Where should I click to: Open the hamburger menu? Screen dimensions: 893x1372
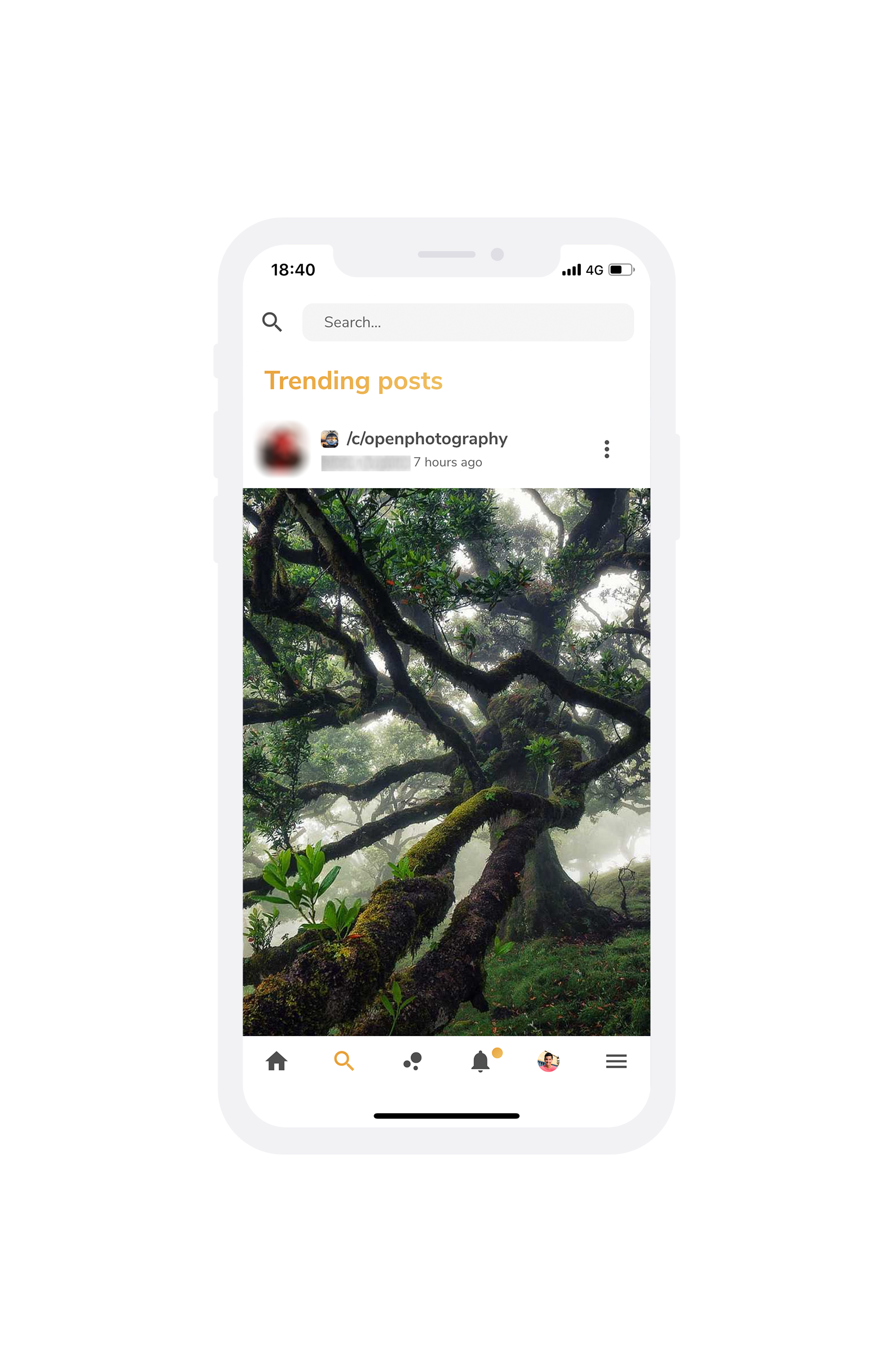(x=616, y=1061)
